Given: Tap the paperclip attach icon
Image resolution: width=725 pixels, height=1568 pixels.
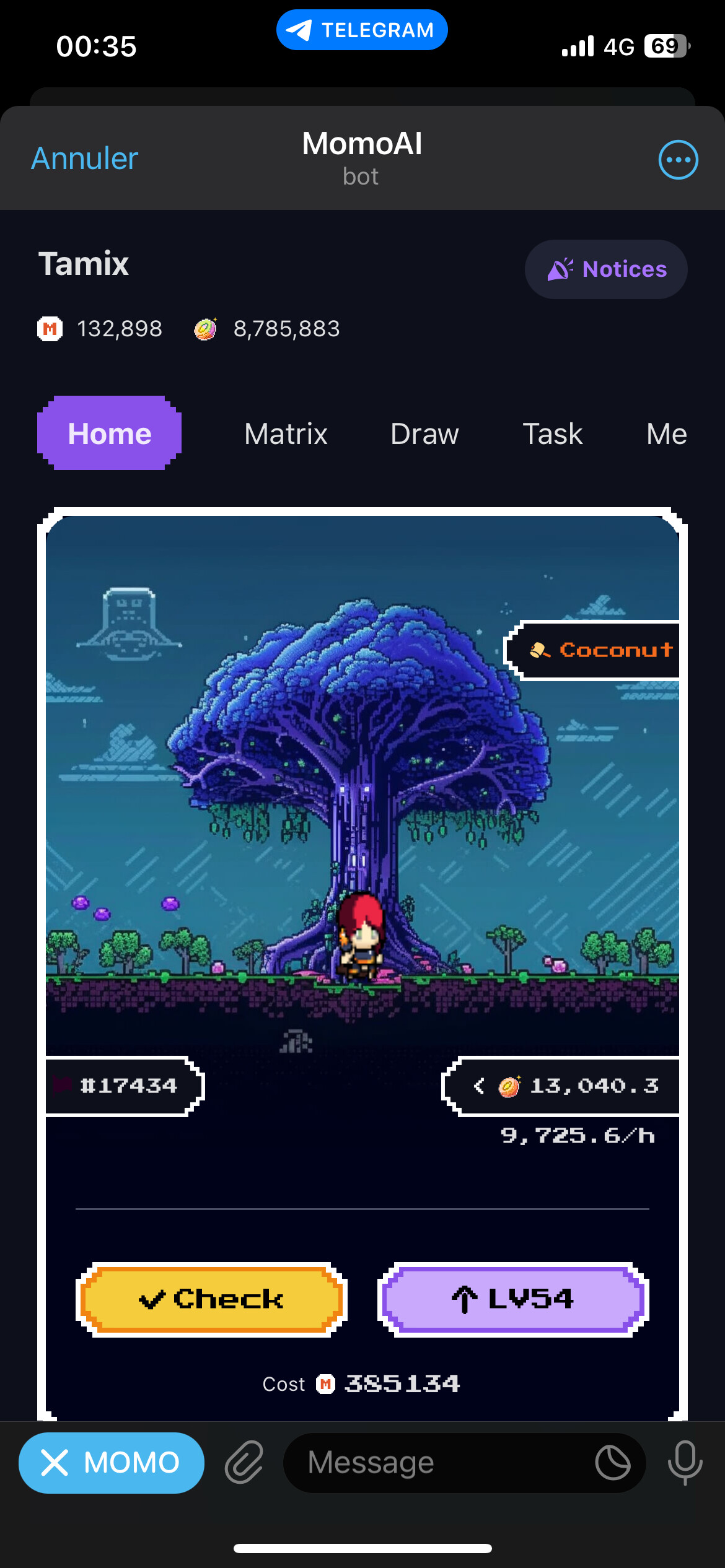Looking at the screenshot, I should point(244,1463).
